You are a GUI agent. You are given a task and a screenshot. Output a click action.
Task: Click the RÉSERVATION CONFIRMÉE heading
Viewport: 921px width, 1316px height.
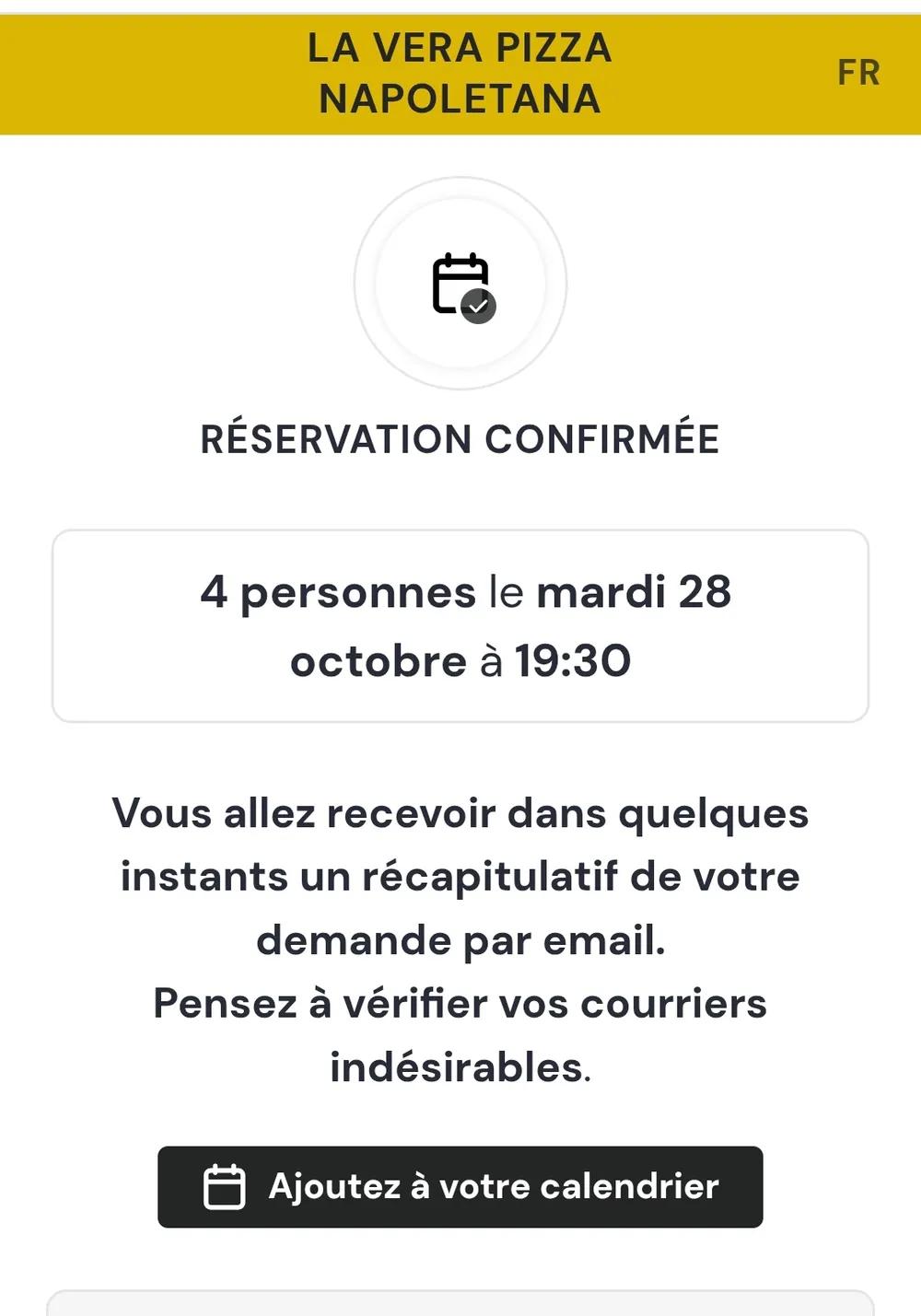coord(460,440)
